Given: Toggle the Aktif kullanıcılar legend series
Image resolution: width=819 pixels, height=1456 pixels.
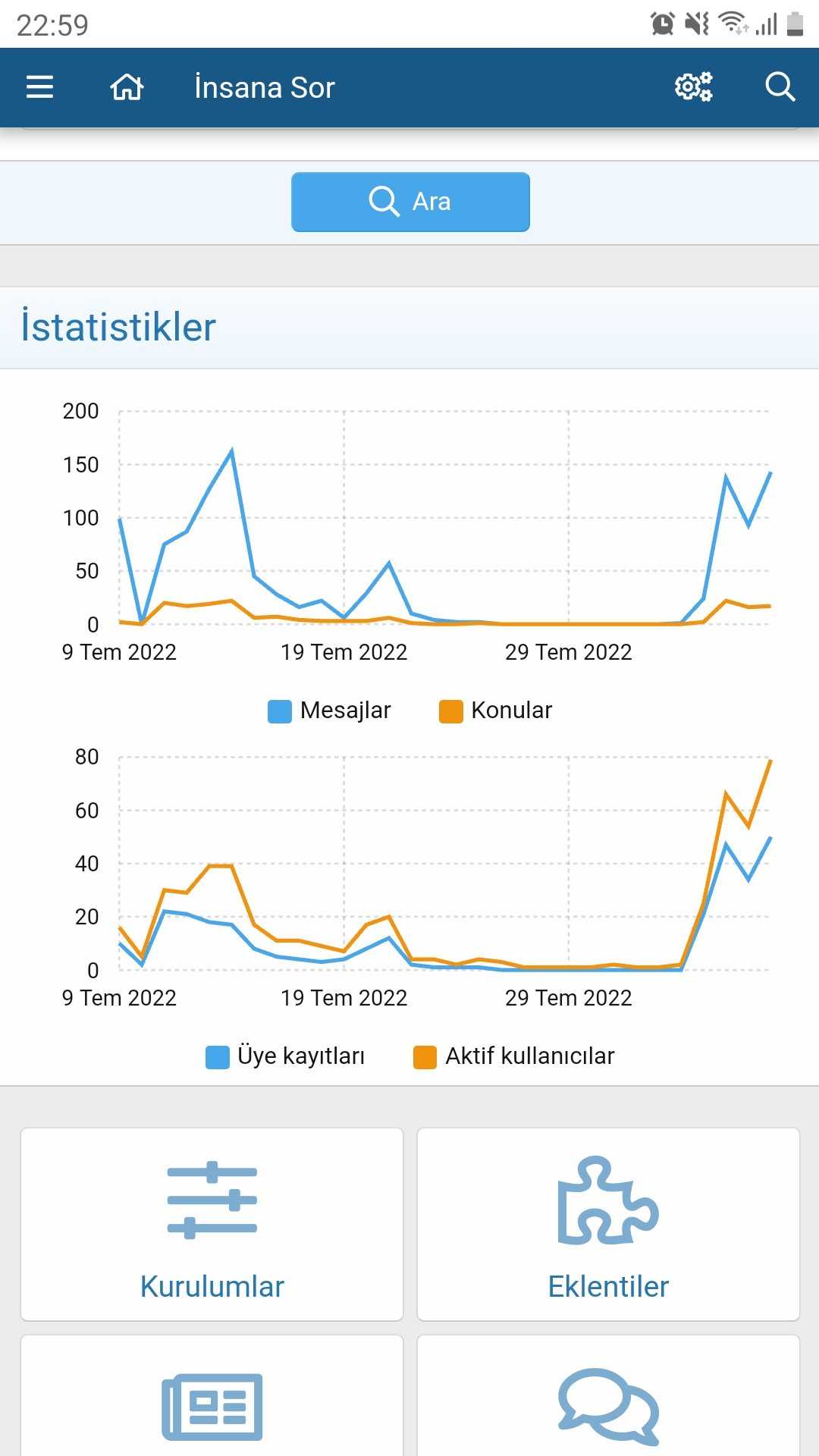Looking at the screenshot, I should pos(514,1056).
